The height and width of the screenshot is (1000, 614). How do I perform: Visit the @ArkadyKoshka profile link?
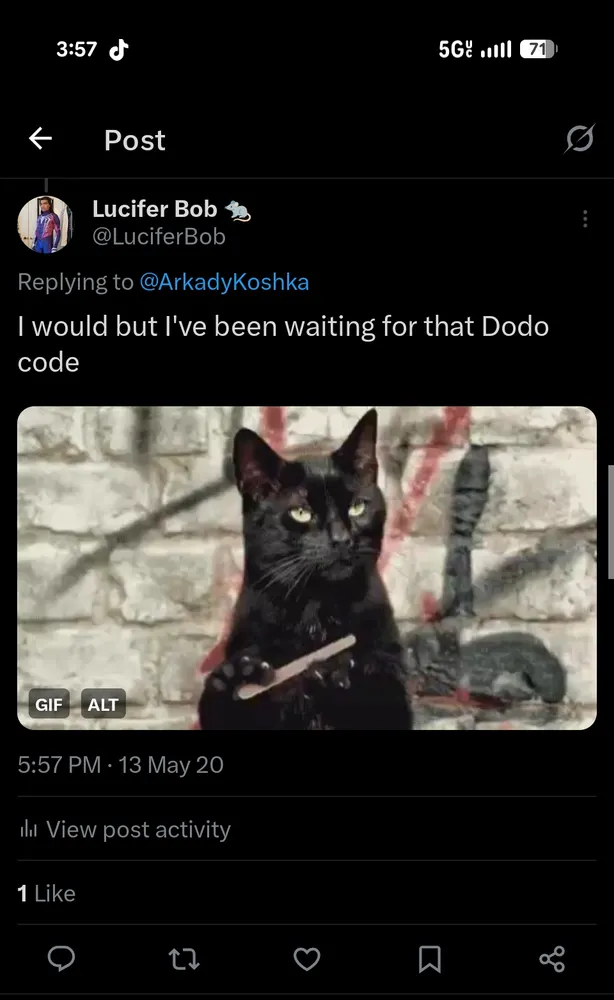[x=224, y=282]
